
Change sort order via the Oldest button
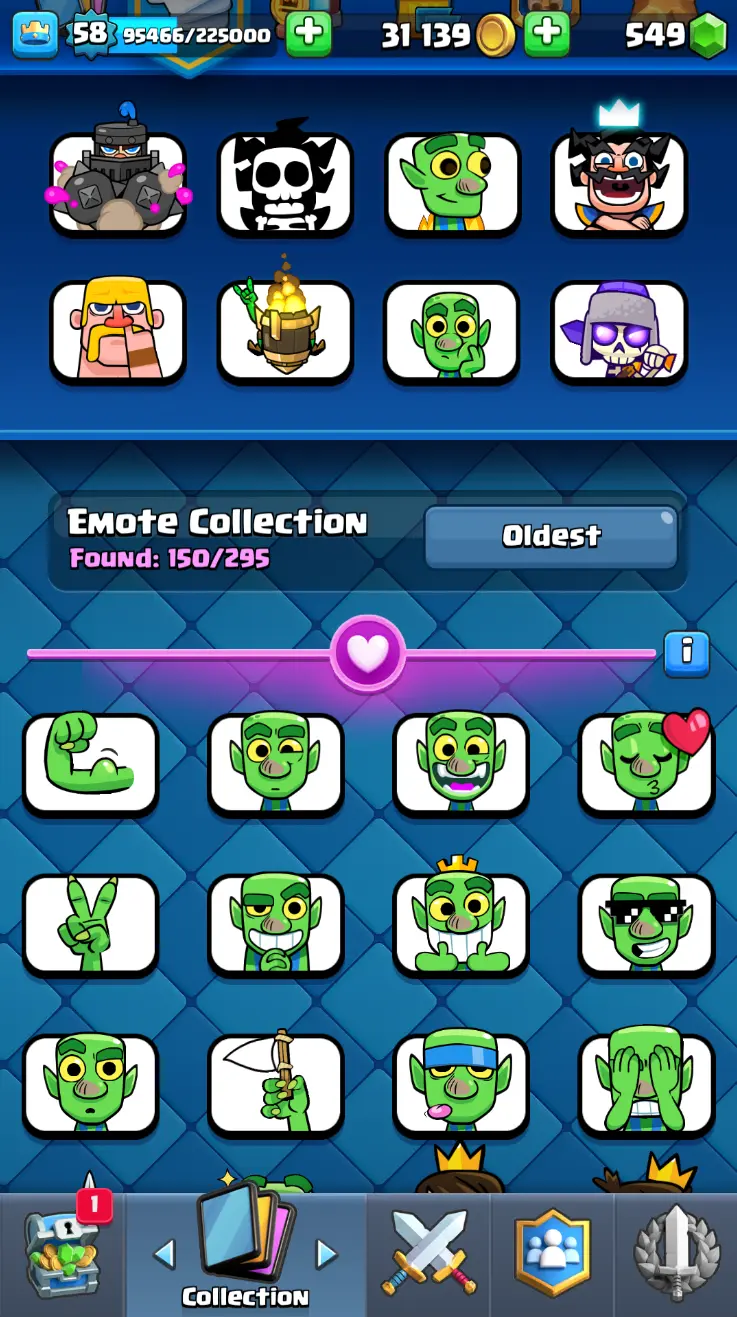coord(551,537)
